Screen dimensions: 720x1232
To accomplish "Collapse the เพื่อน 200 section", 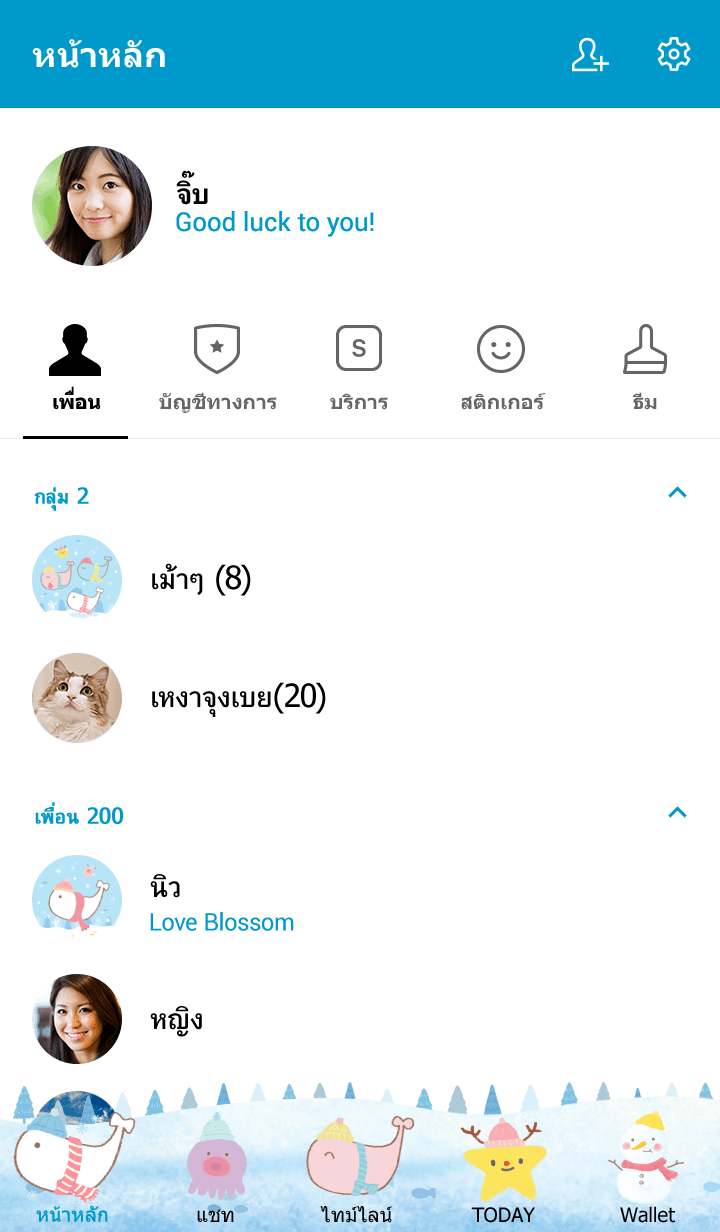I will [x=677, y=812].
